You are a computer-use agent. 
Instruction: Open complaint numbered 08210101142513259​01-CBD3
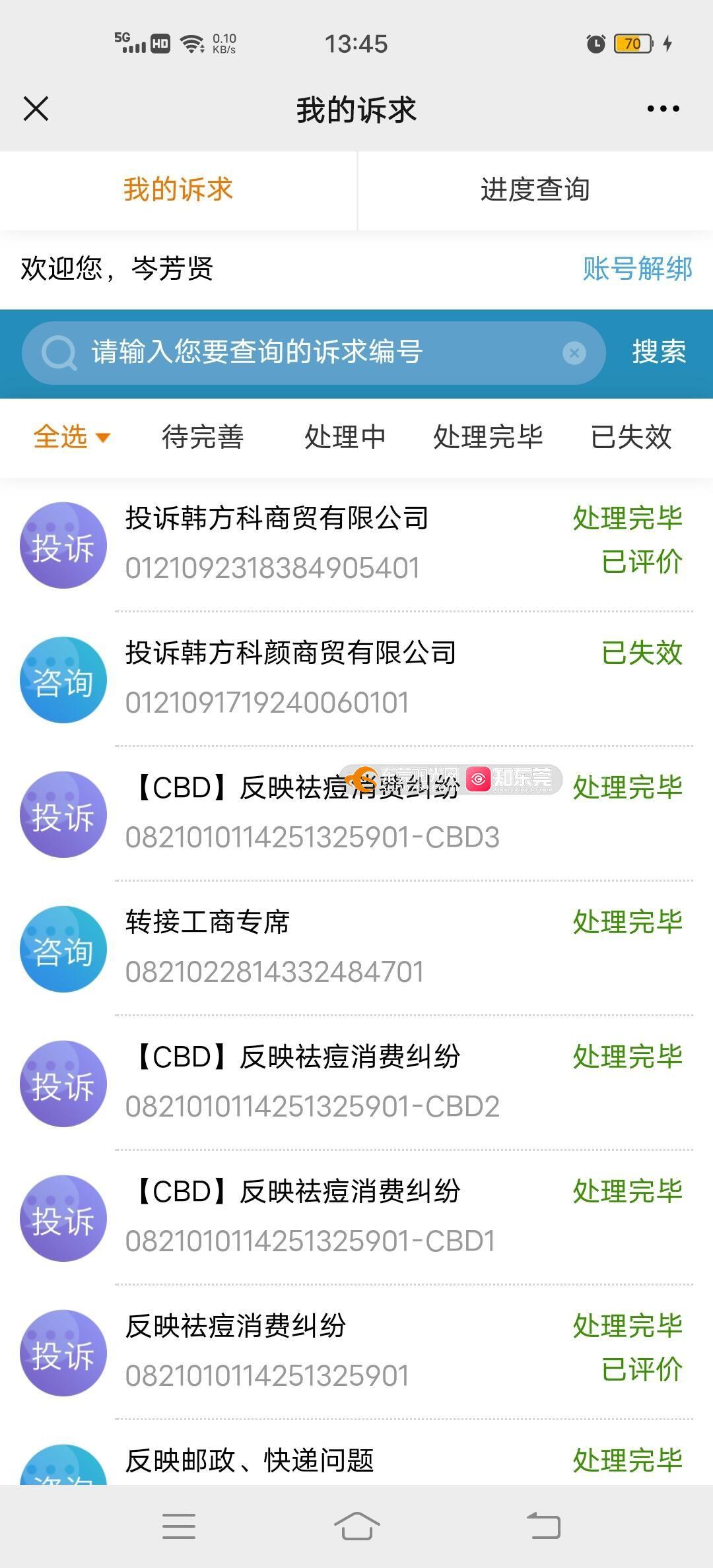(x=356, y=814)
